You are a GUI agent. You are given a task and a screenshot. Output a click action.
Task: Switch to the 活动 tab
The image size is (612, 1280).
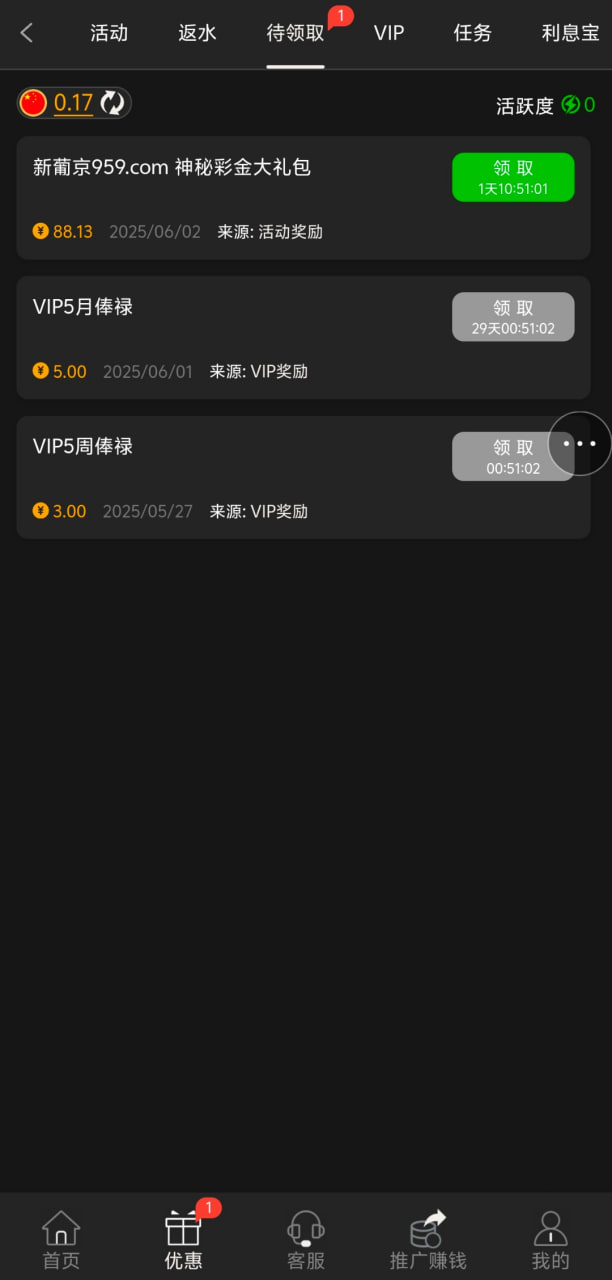[109, 33]
